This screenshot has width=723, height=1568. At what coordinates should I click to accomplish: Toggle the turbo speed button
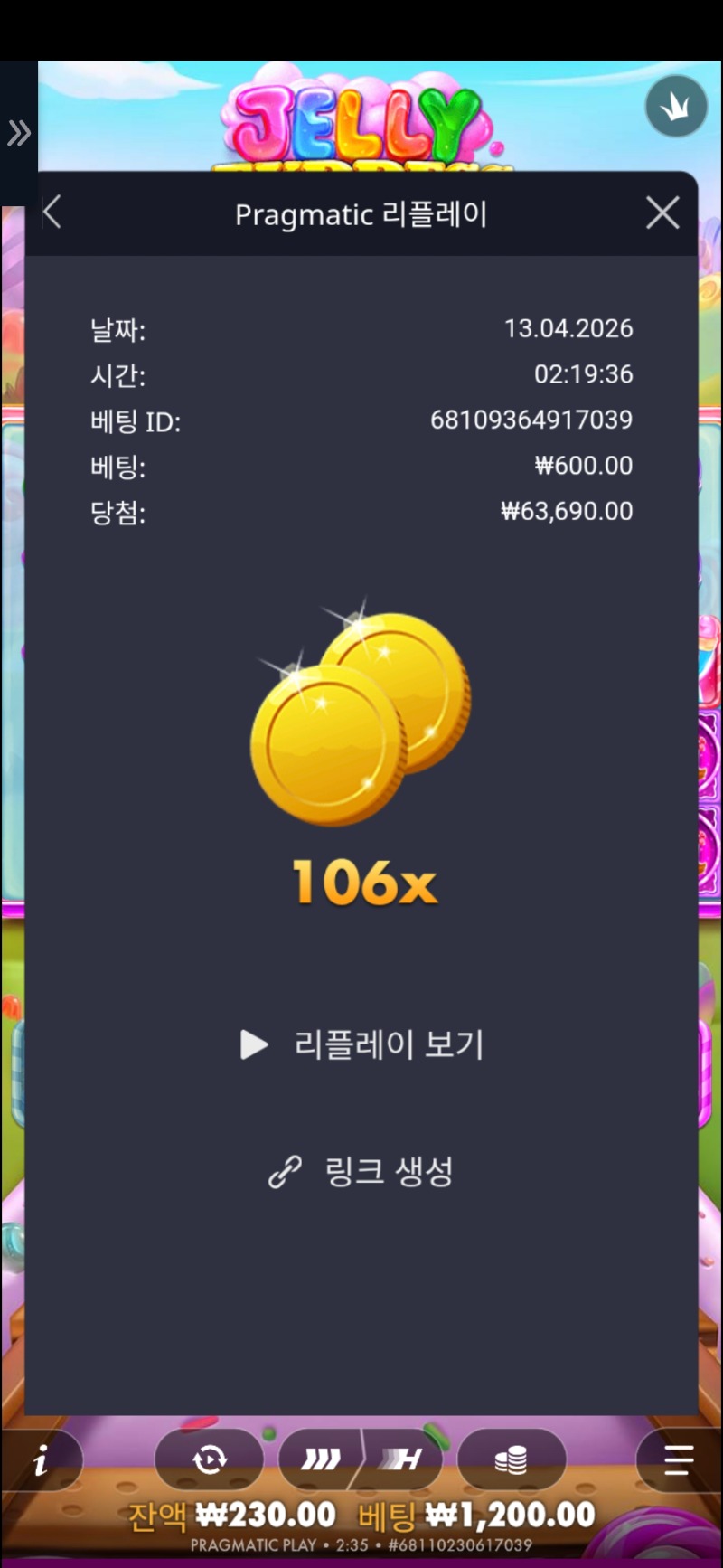321,1459
